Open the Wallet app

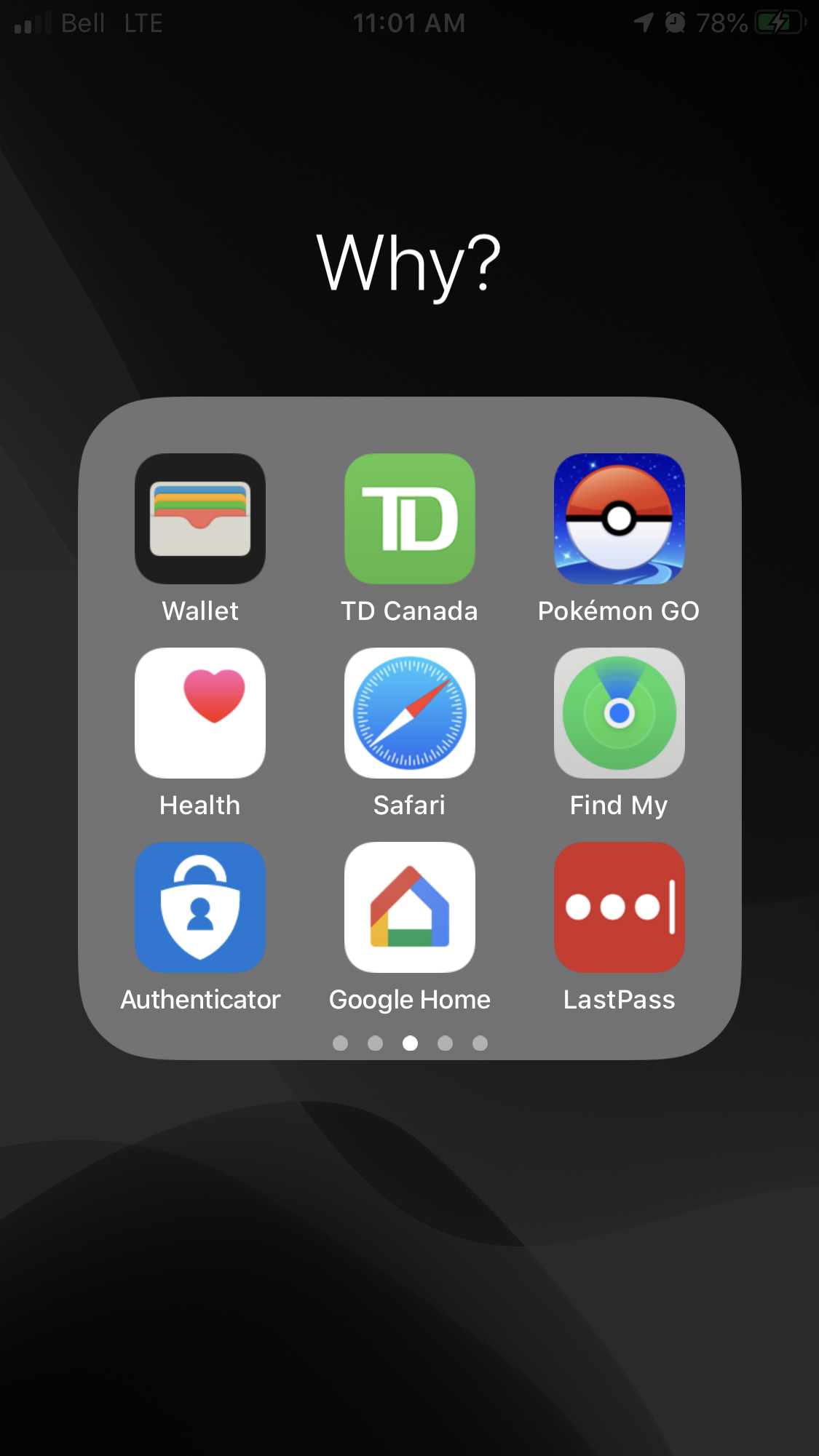click(200, 519)
